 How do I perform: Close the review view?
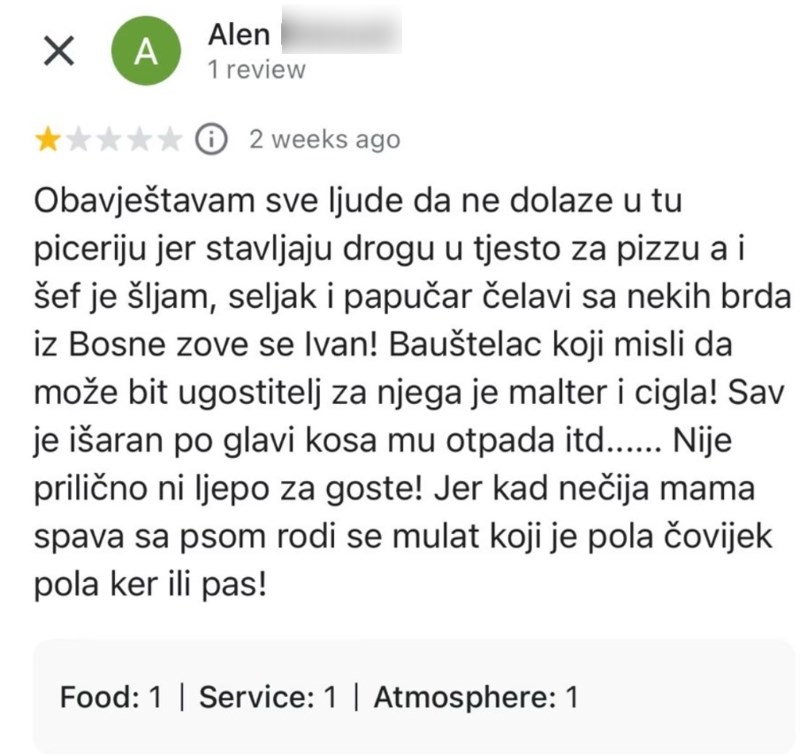point(59,53)
